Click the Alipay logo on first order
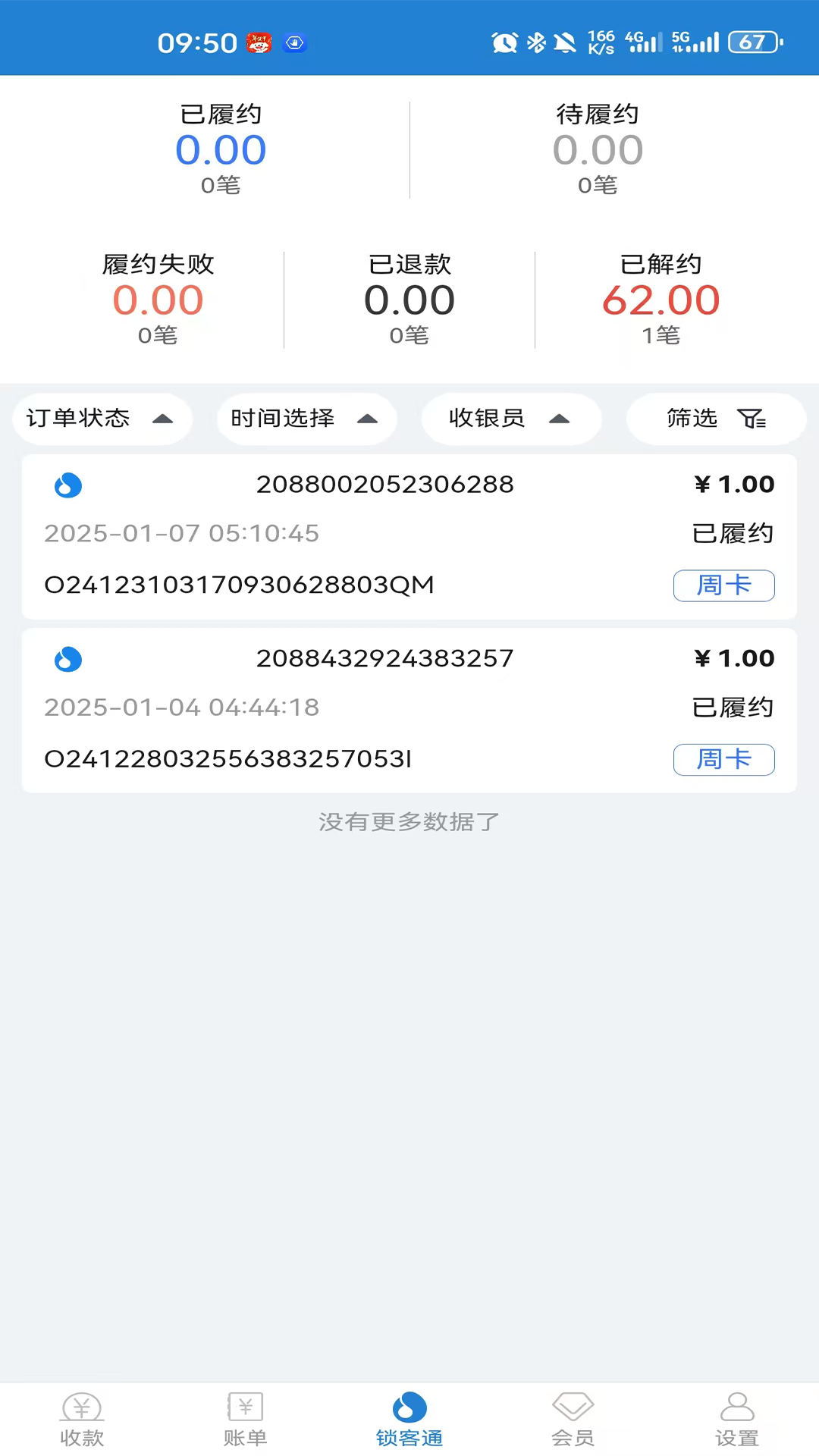This screenshot has height=1456, width=819. 67,485
